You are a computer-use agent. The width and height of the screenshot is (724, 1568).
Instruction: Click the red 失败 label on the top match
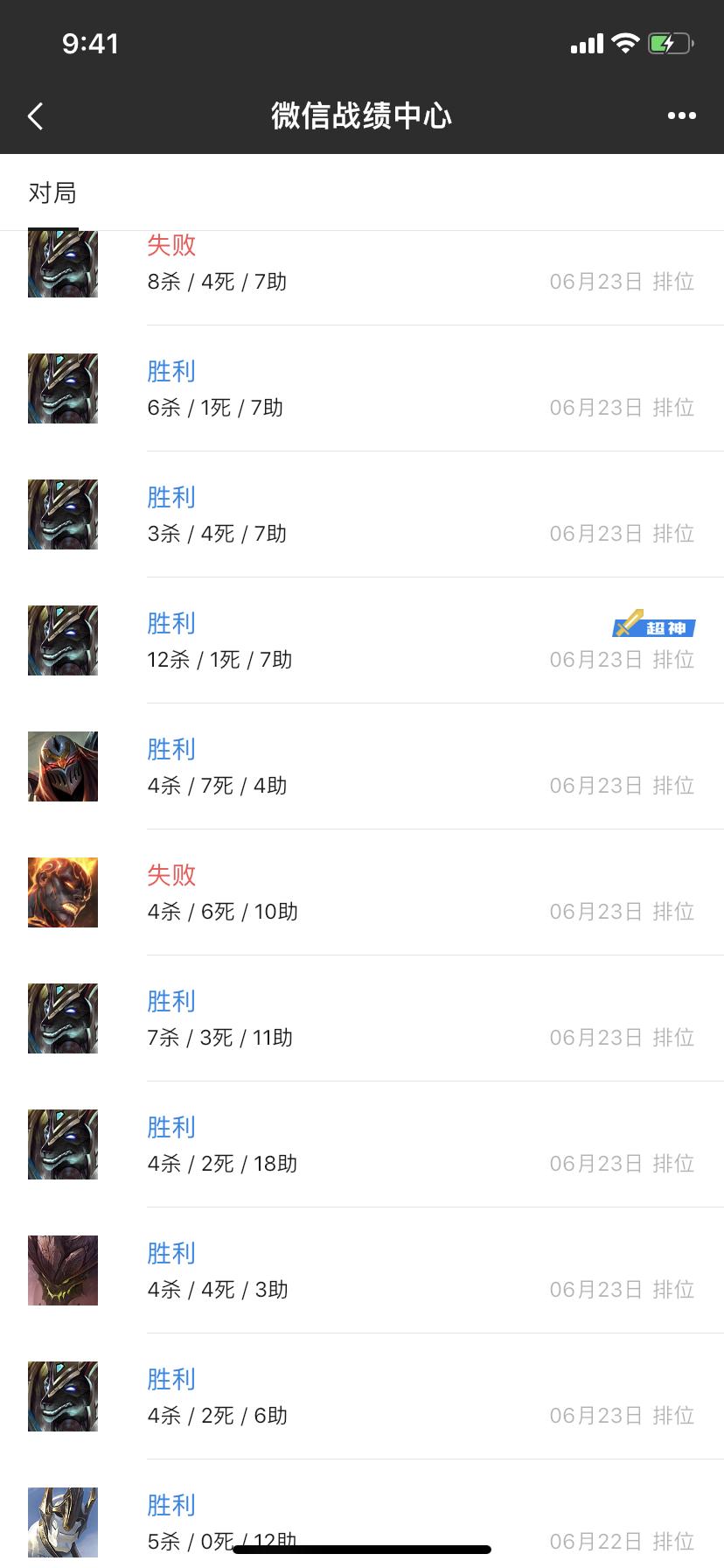tap(171, 246)
